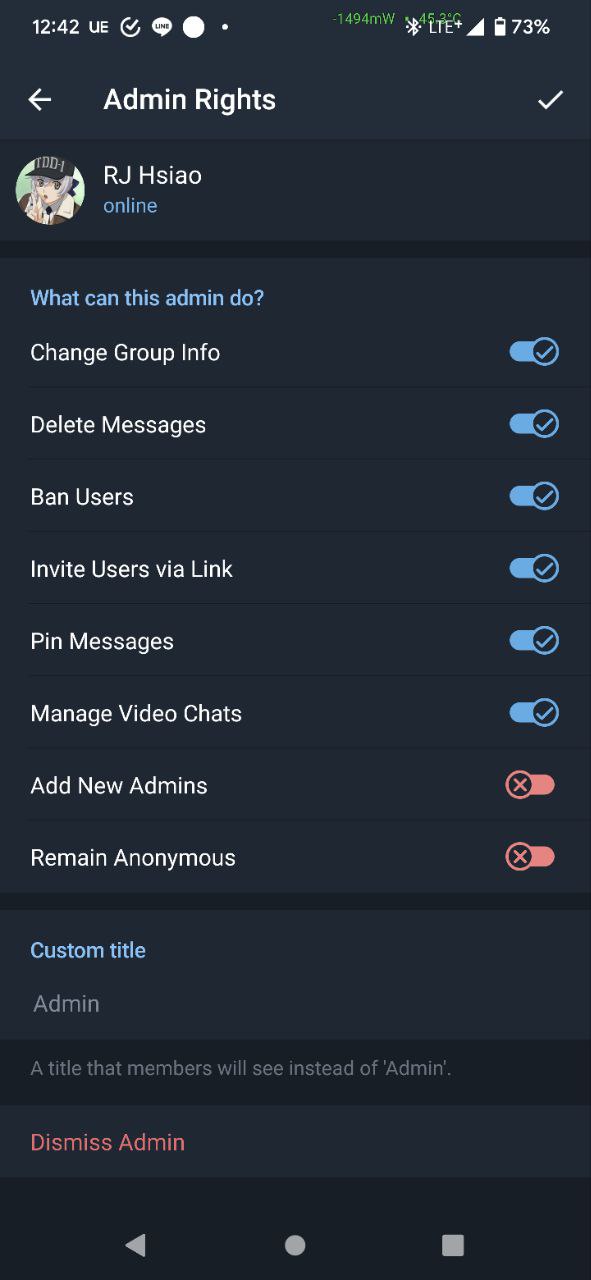The height and width of the screenshot is (1280, 591).
Task: Disable the Change Group Info permission
Action: point(534,352)
